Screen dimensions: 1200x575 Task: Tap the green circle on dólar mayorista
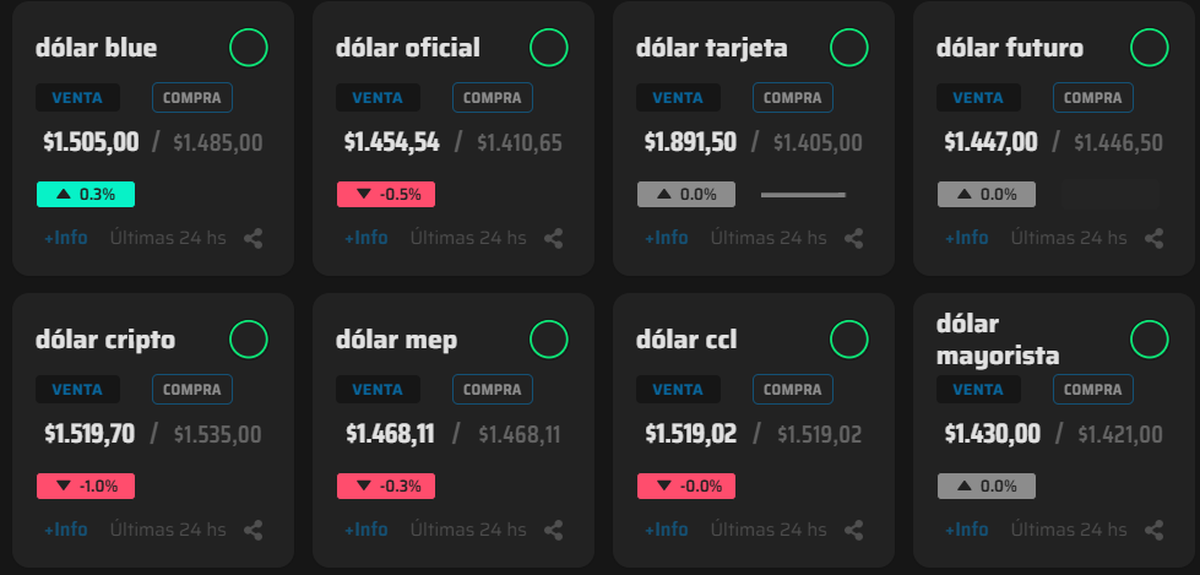1149,339
